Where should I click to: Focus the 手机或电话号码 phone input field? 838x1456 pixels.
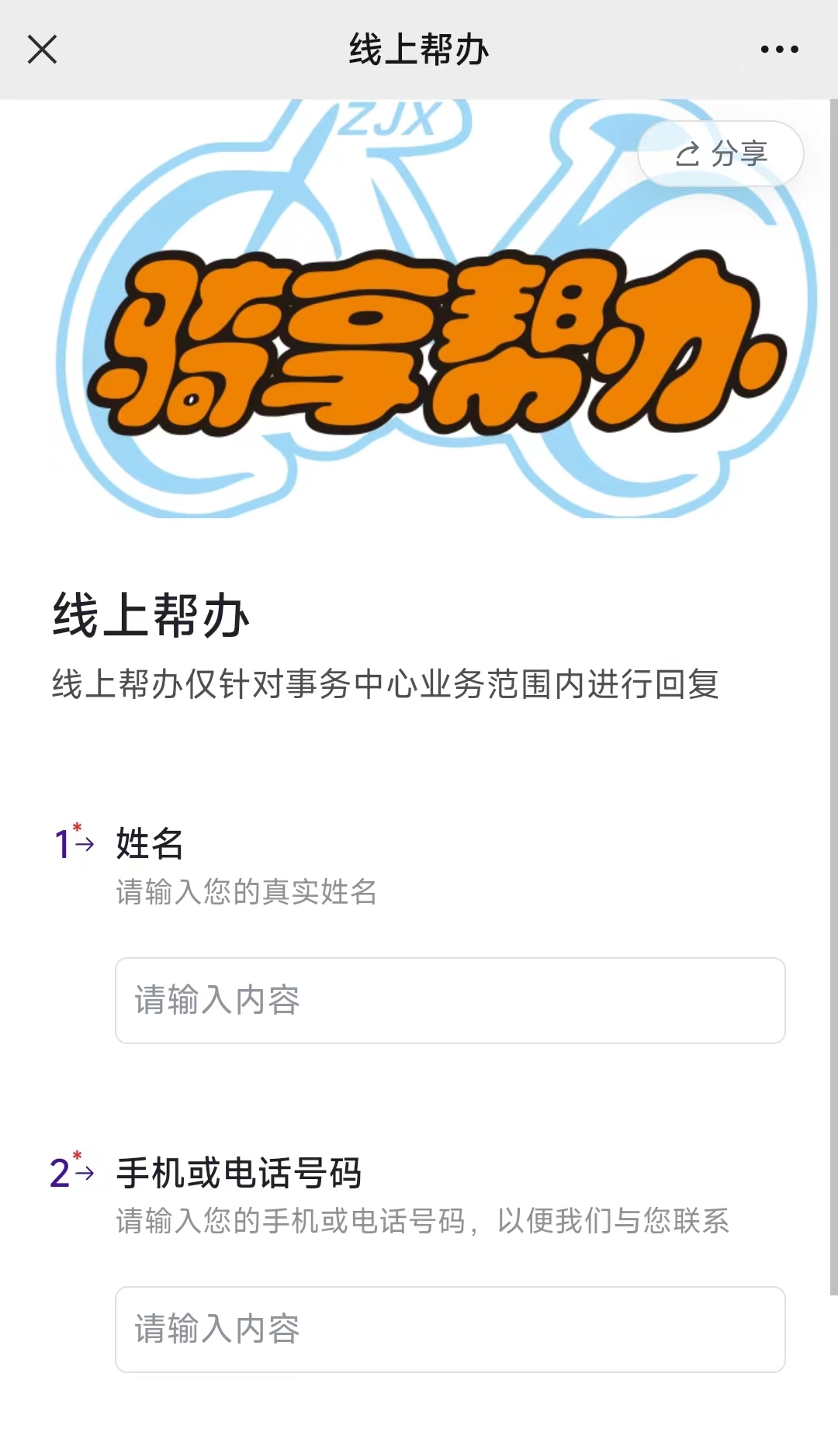tap(450, 1330)
